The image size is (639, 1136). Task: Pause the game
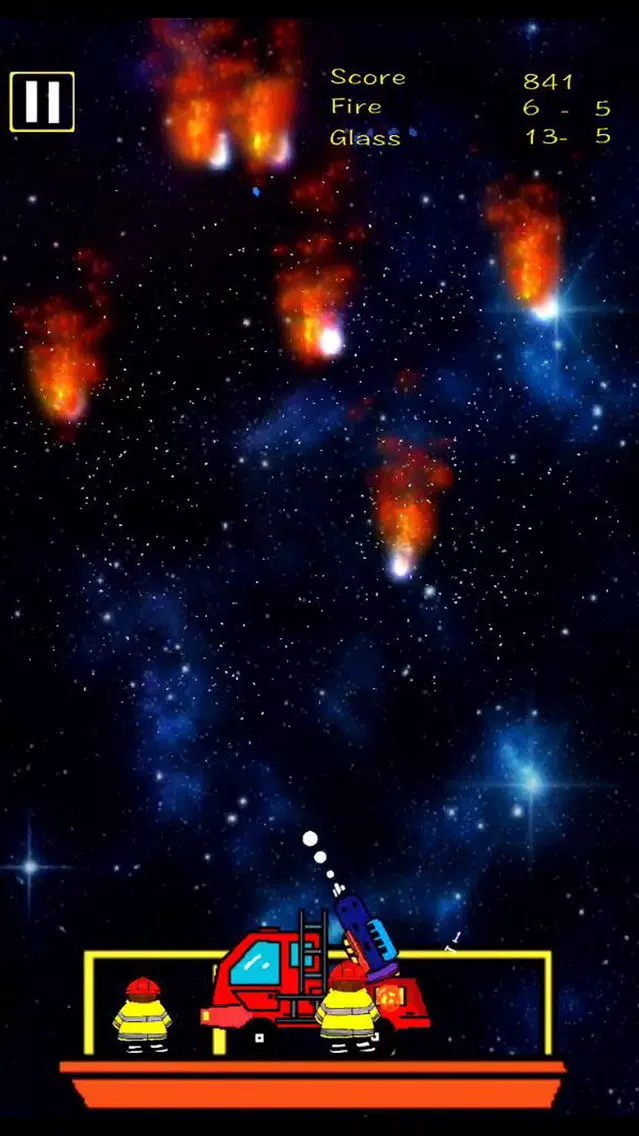(42, 102)
